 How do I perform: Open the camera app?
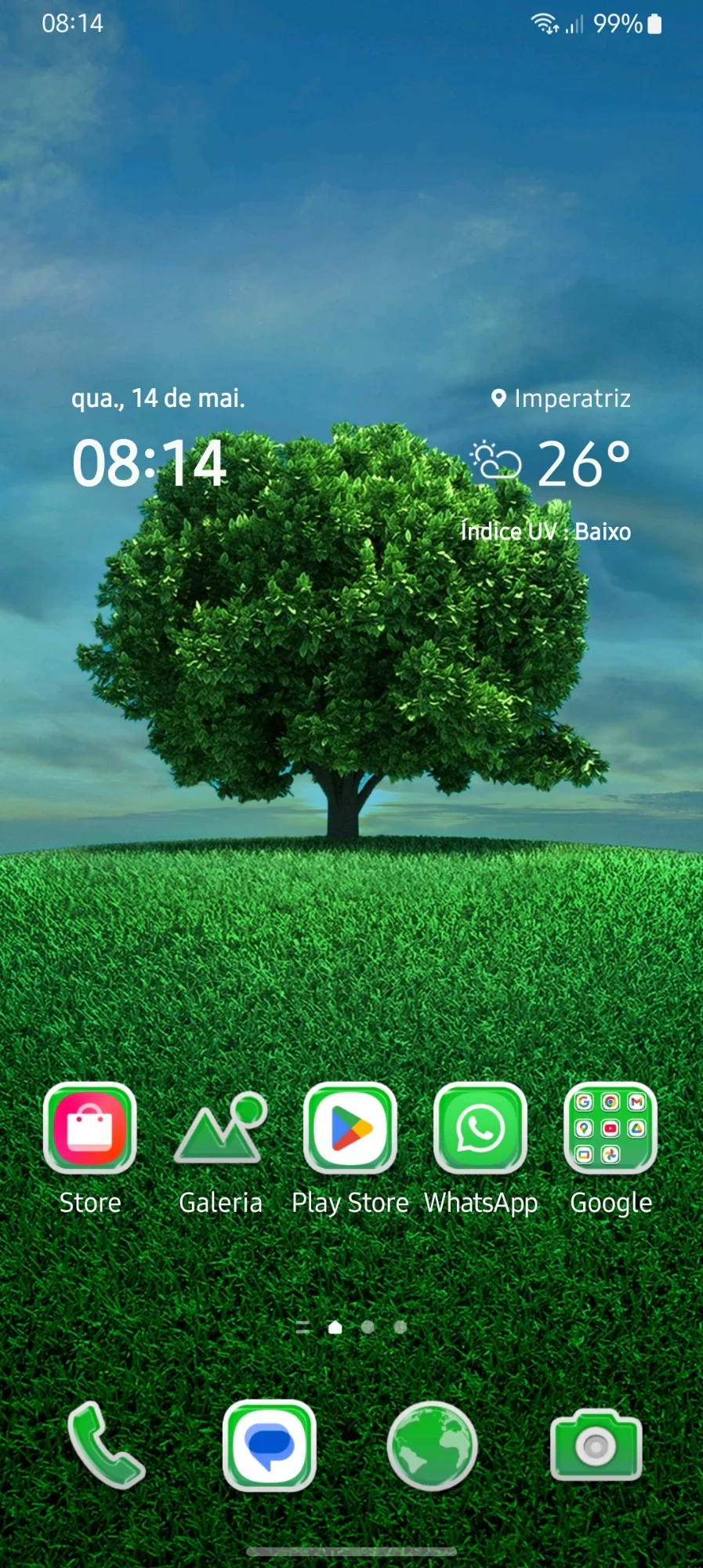596,1446
